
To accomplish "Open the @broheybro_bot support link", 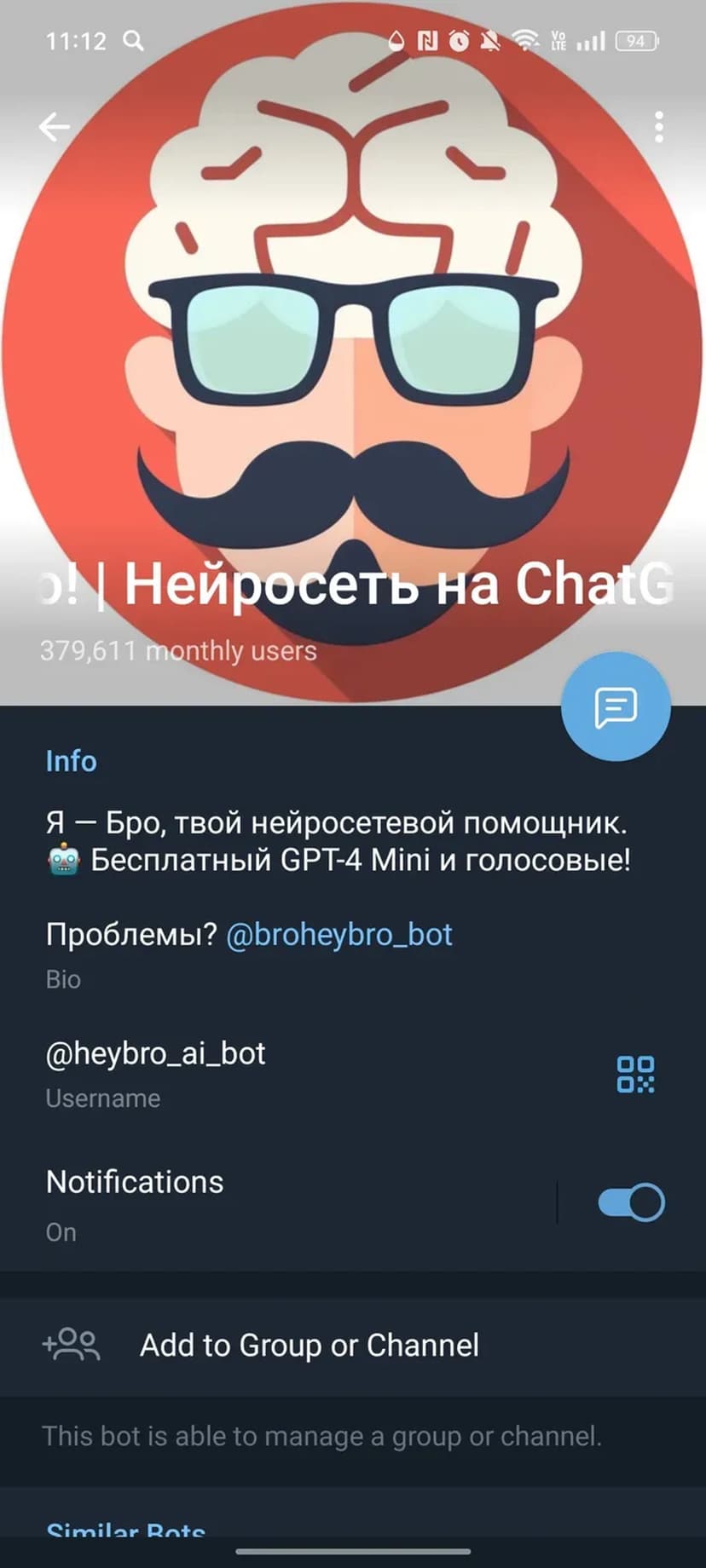I will coord(339,935).
